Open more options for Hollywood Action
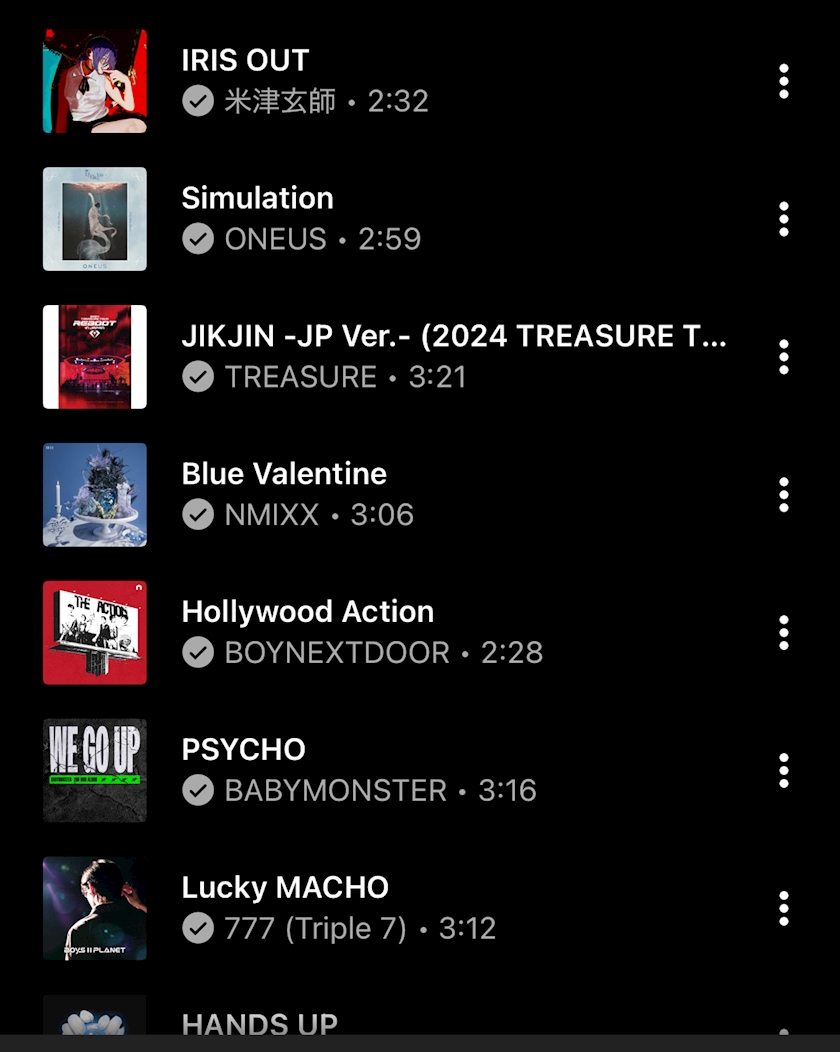 click(x=784, y=633)
